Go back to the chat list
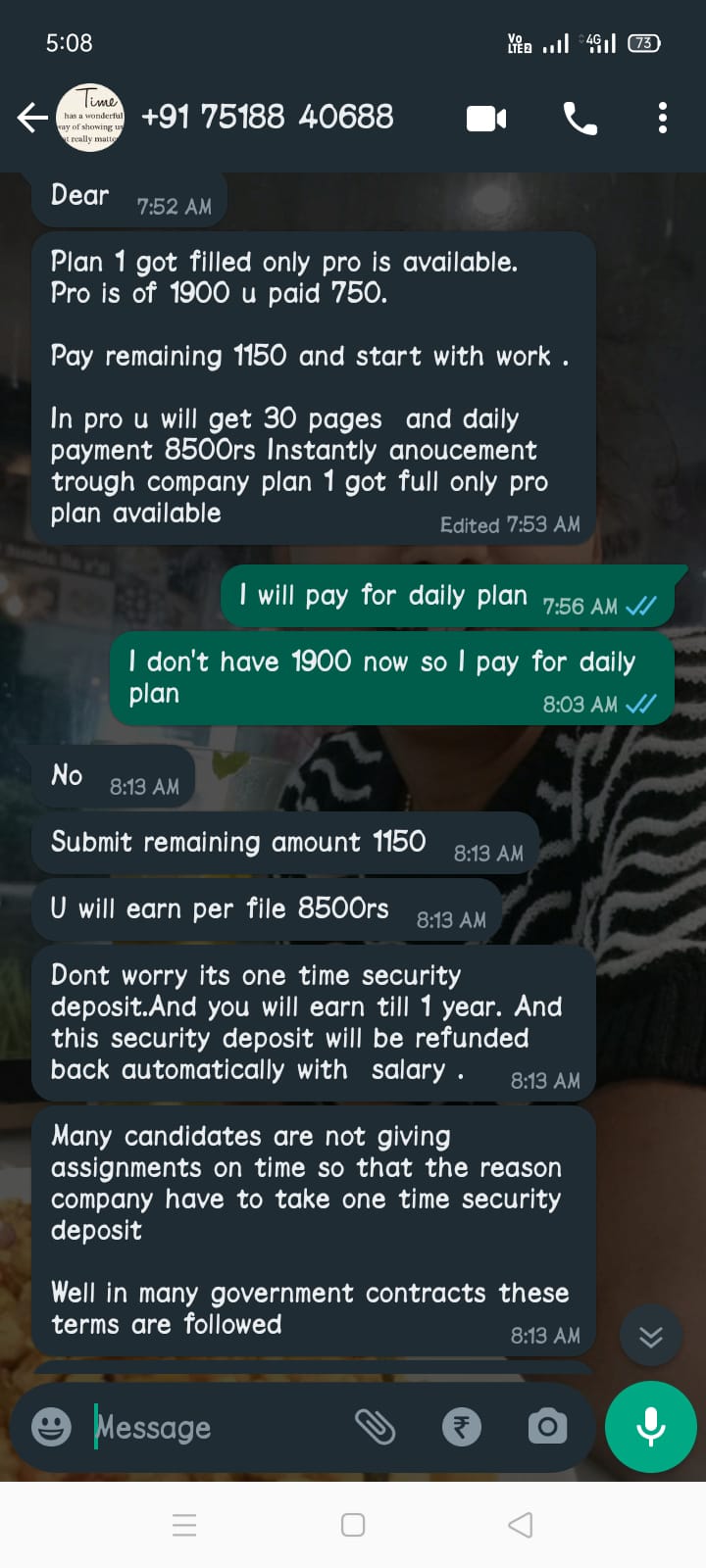Image resolution: width=706 pixels, height=1568 pixels. [x=31, y=119]
